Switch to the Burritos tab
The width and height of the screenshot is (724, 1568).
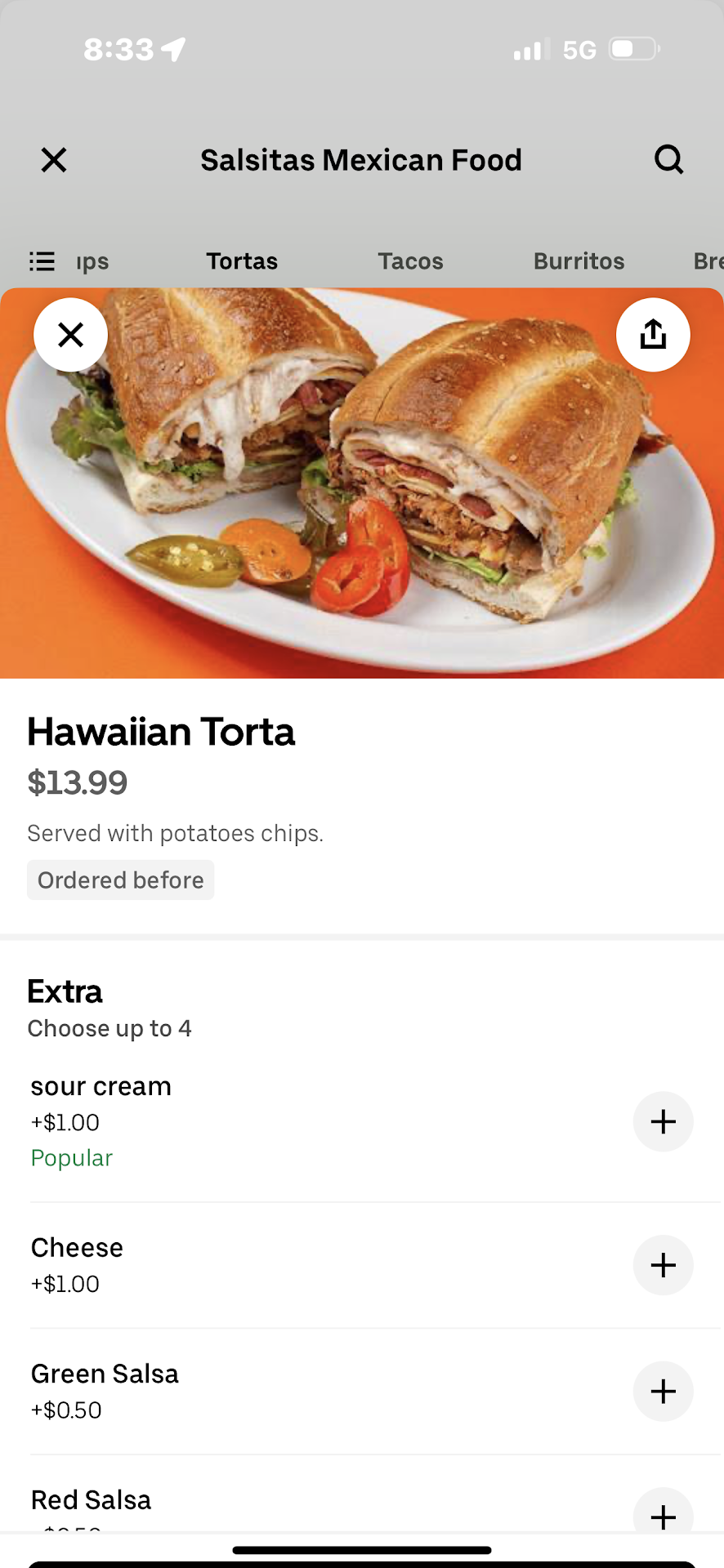579,261
